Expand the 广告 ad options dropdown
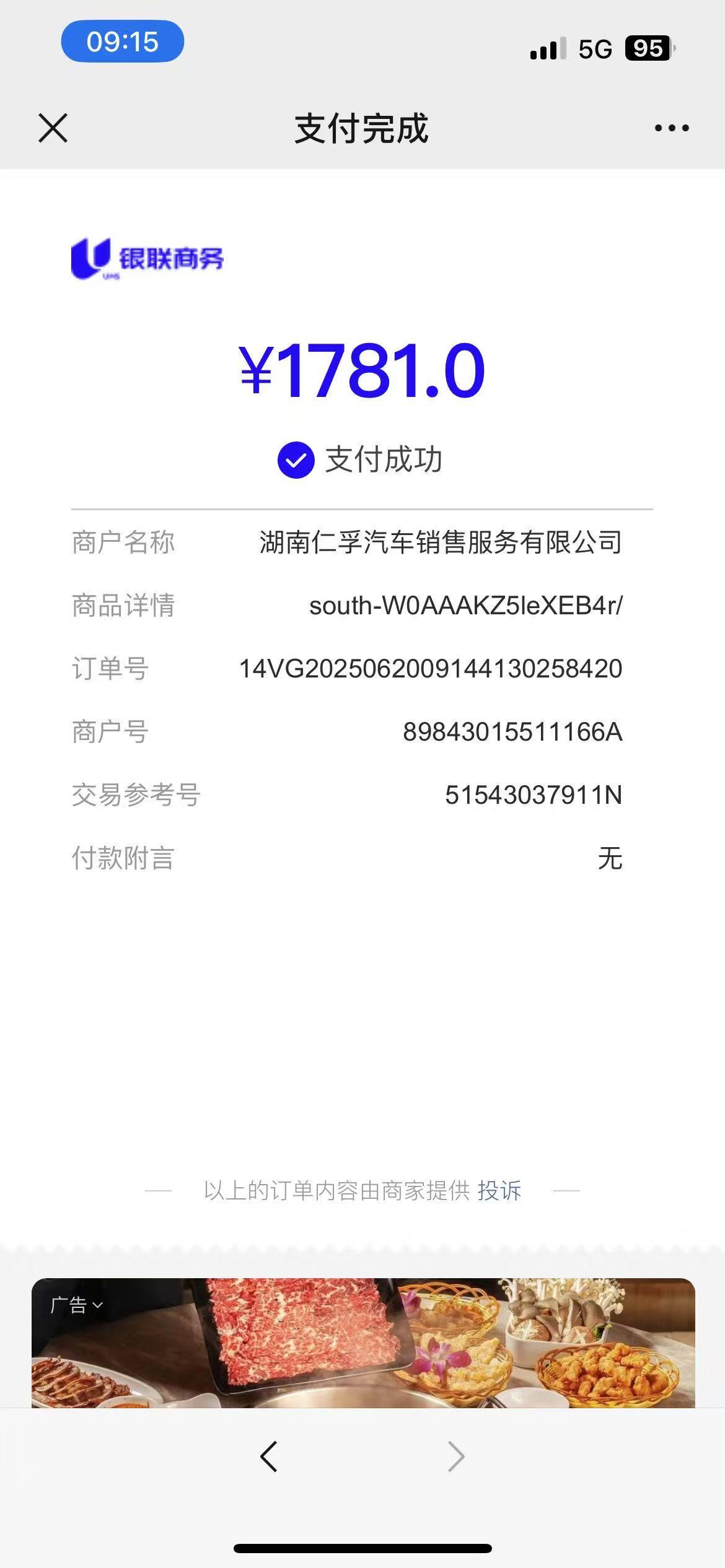The width and height of the screenshot is (725, 1568). [x=76, y=1305]
